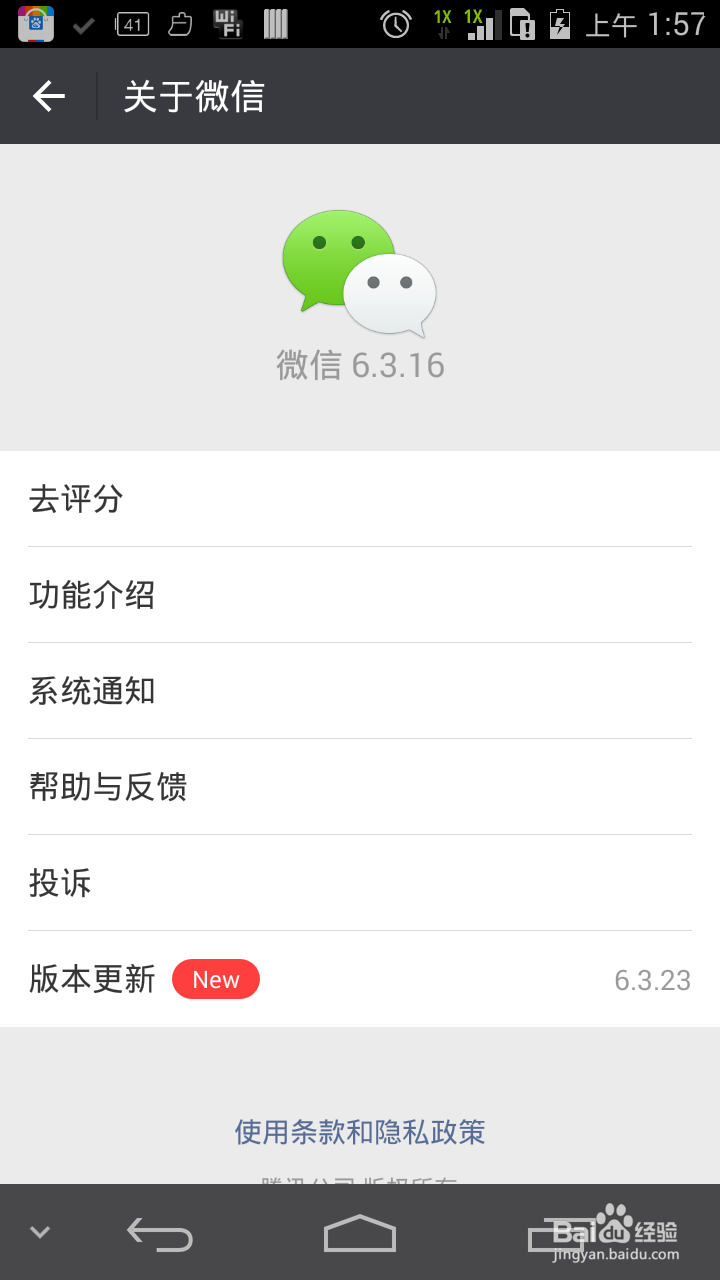Go back from the 关于微信 page
This screenshot has height=1280, width=720.
tap(48, 96)
